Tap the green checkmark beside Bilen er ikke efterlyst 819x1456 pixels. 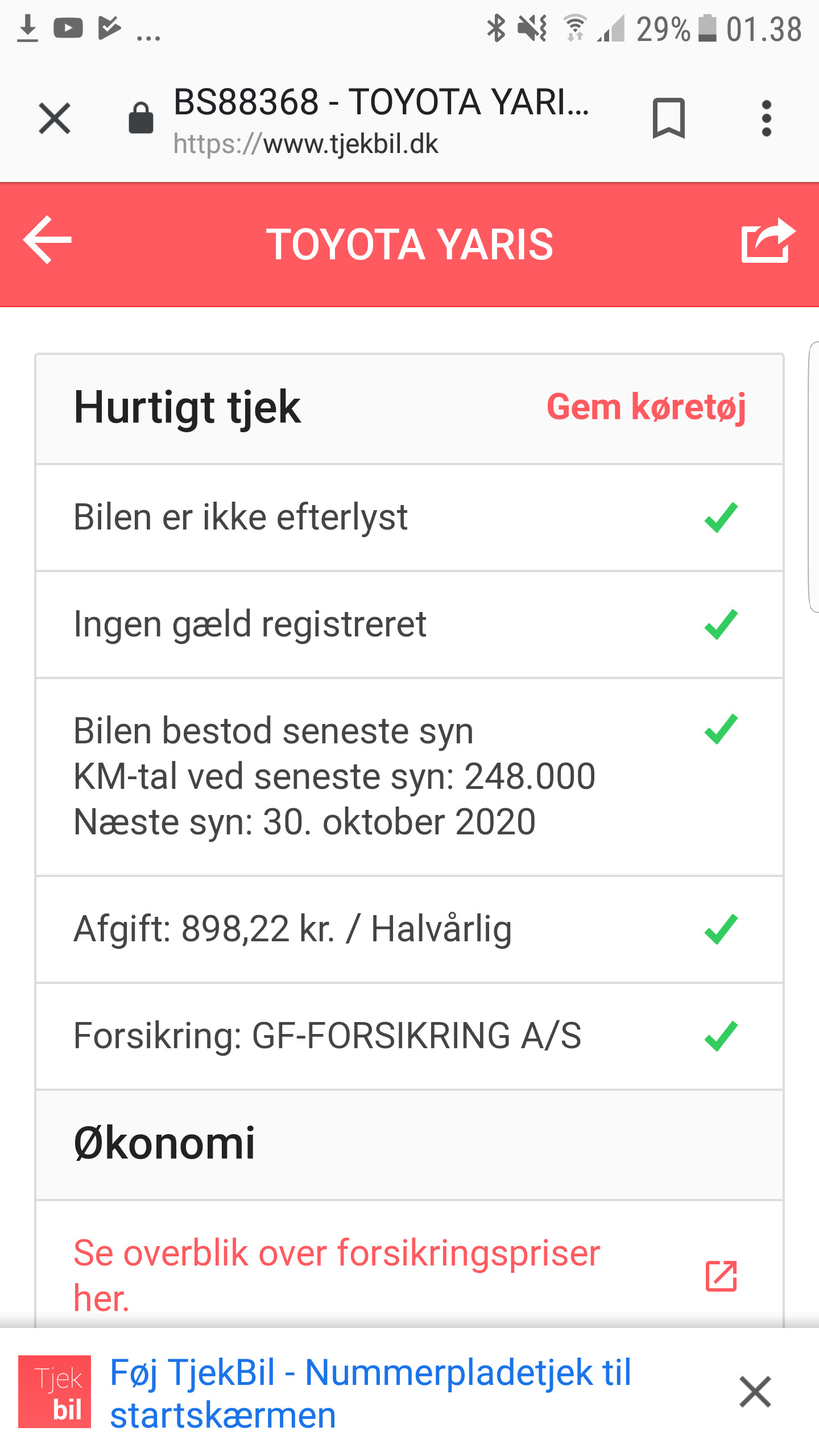click(720, 516)
